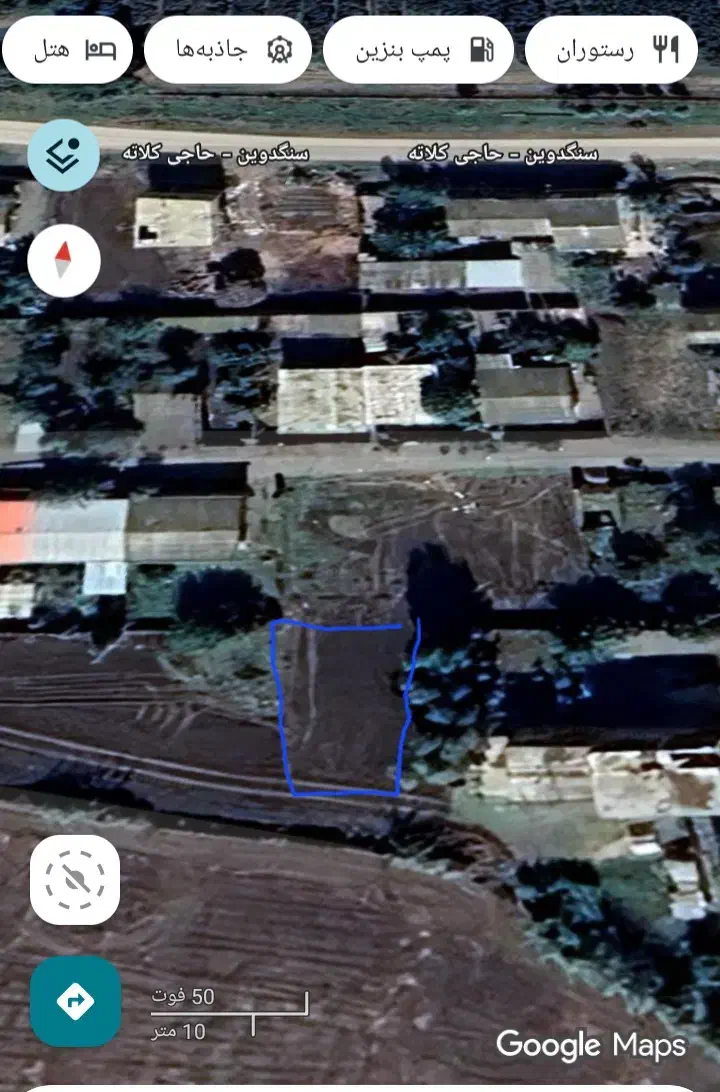
Task: Tap the my-location button
Action: tap(75, 879)
